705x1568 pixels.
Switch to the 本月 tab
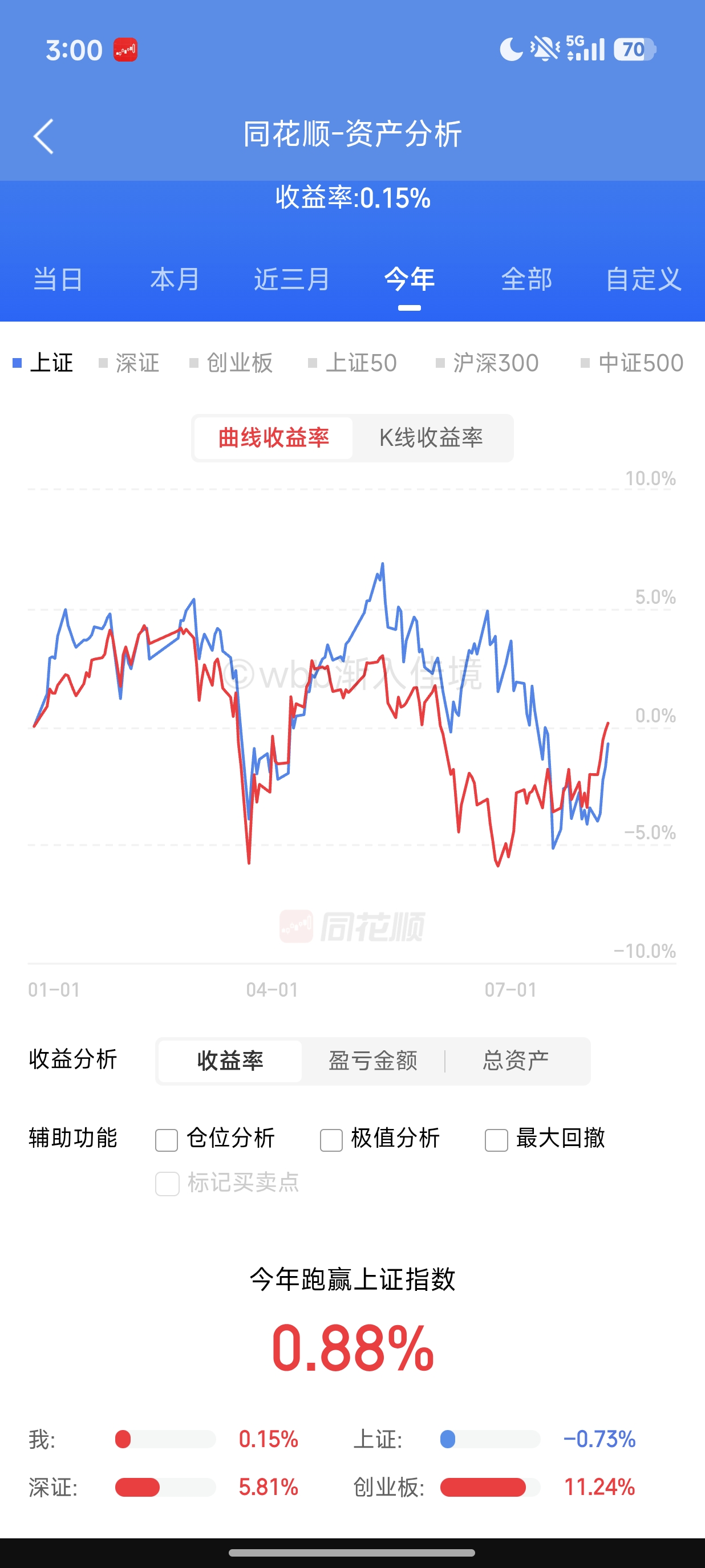click(x=175, y=279)
